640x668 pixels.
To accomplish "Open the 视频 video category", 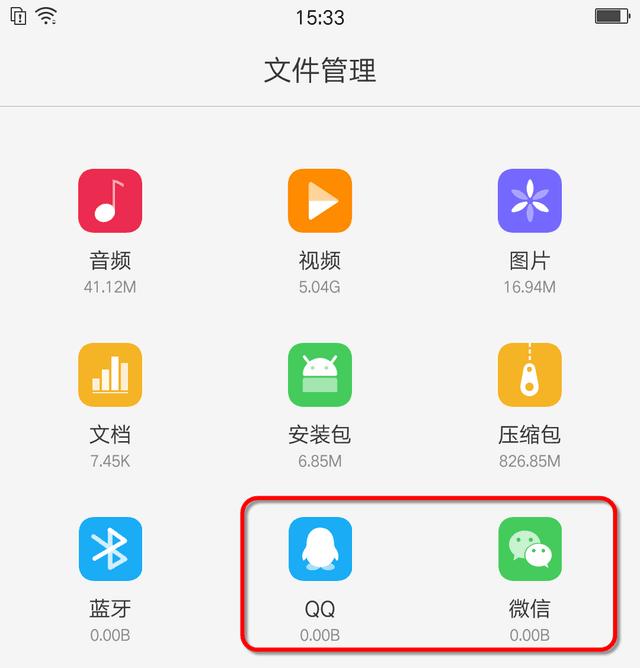I will [x=320, y=201].
